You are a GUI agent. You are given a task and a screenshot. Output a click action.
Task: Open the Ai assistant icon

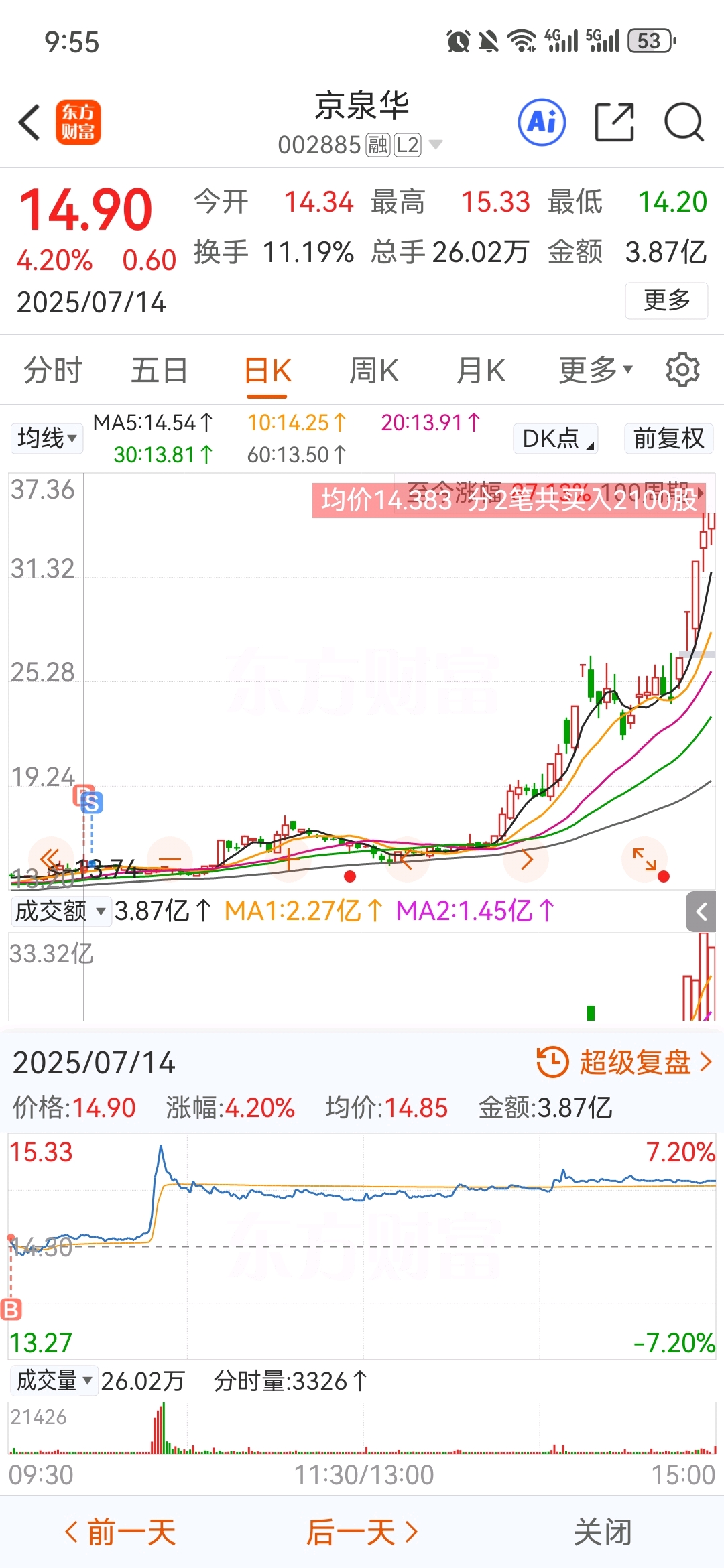(542, 123)
